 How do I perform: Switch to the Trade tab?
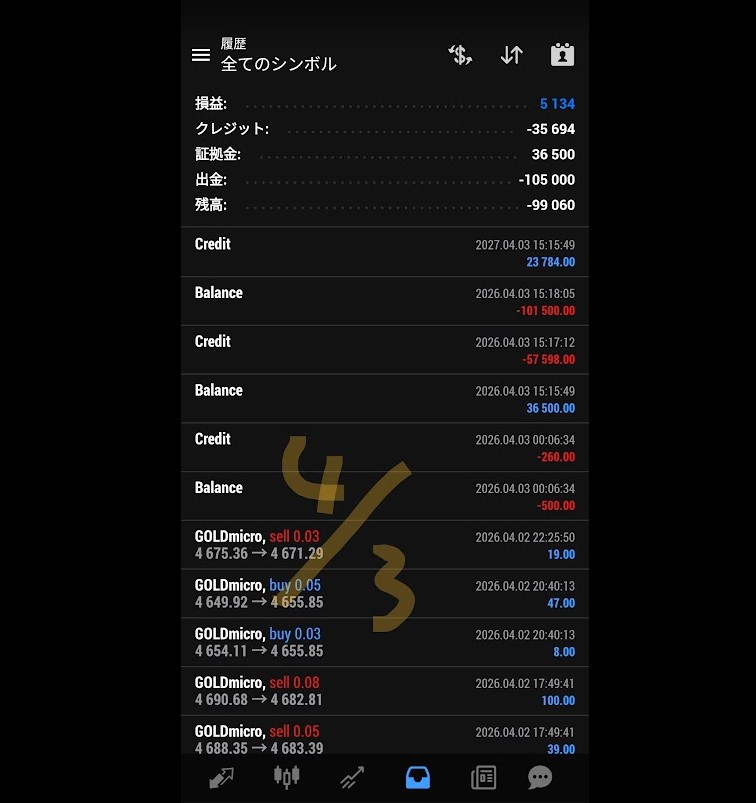(x=352, y=777)
